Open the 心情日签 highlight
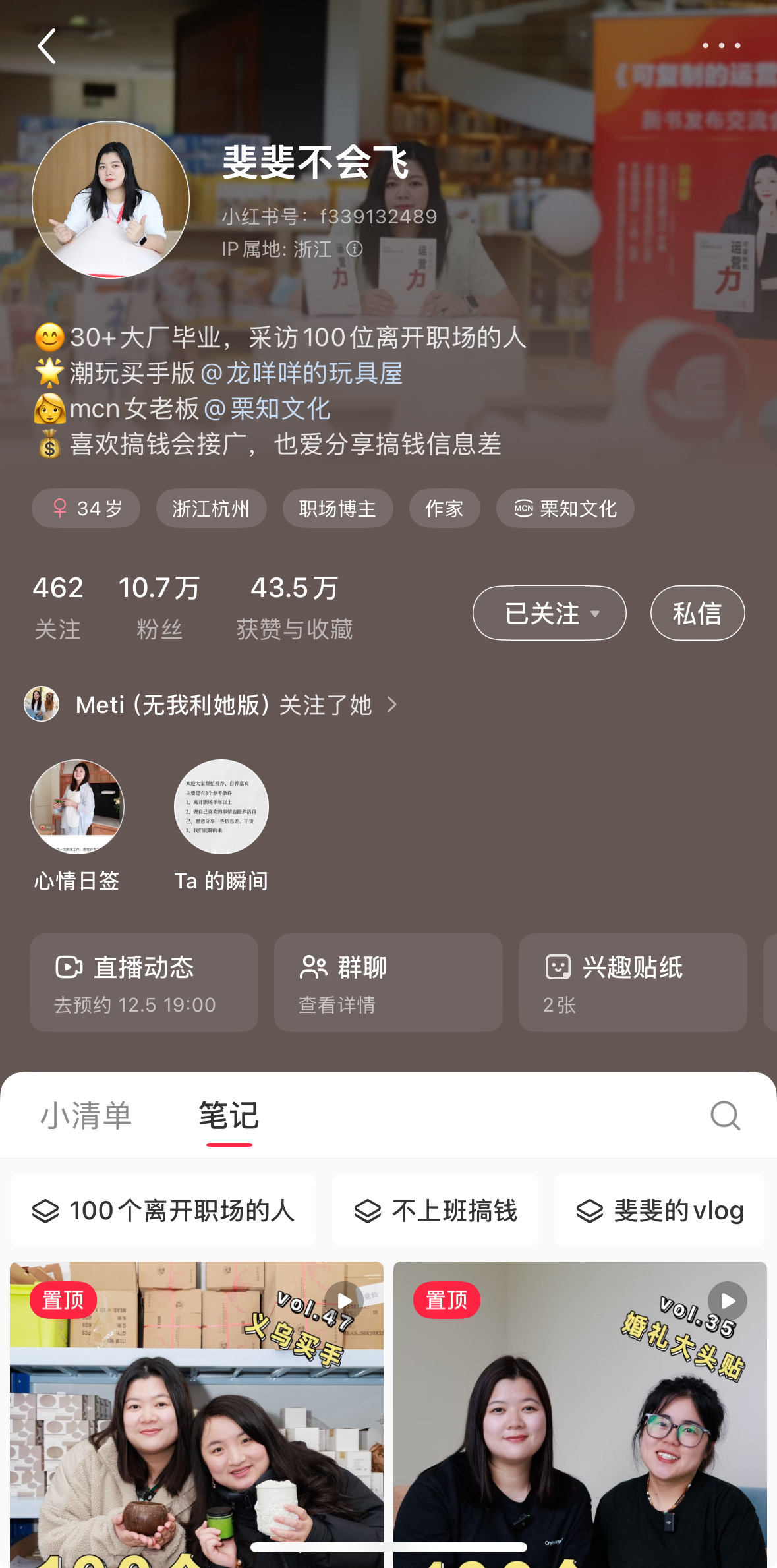 point(77,807)
